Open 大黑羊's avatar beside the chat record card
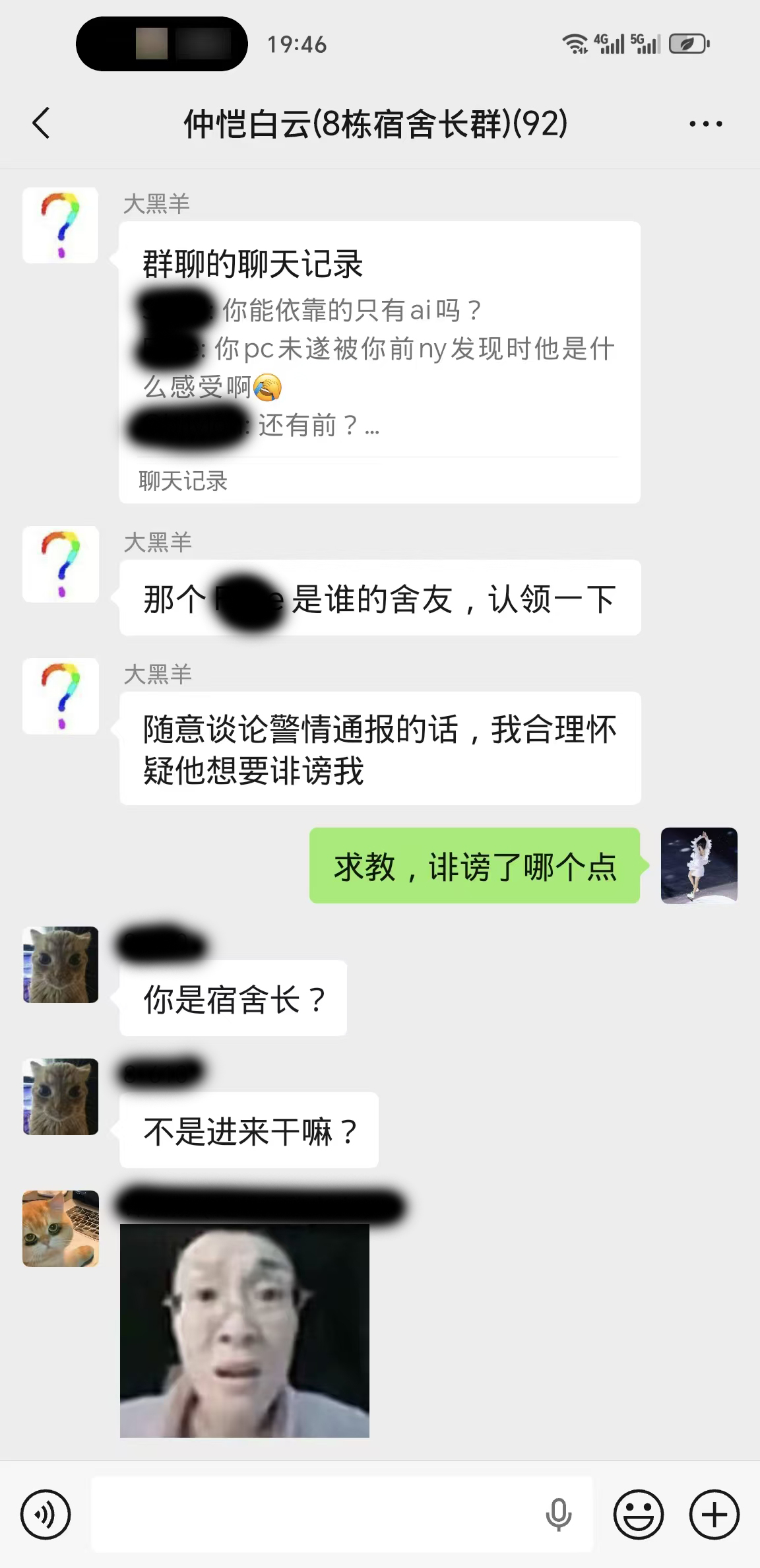 click(x=61, y=226)
